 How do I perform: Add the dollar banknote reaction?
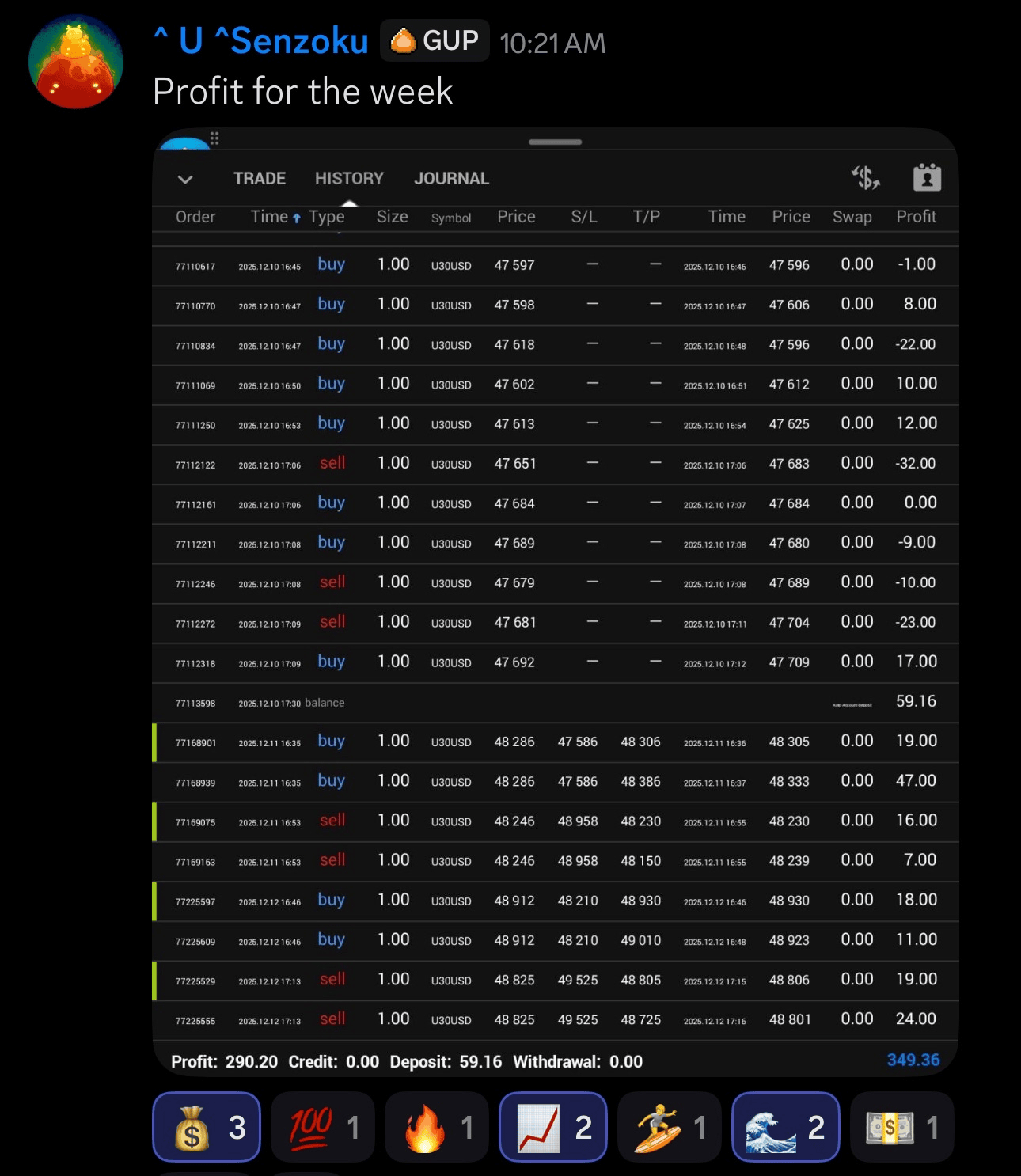point(901,1127)
